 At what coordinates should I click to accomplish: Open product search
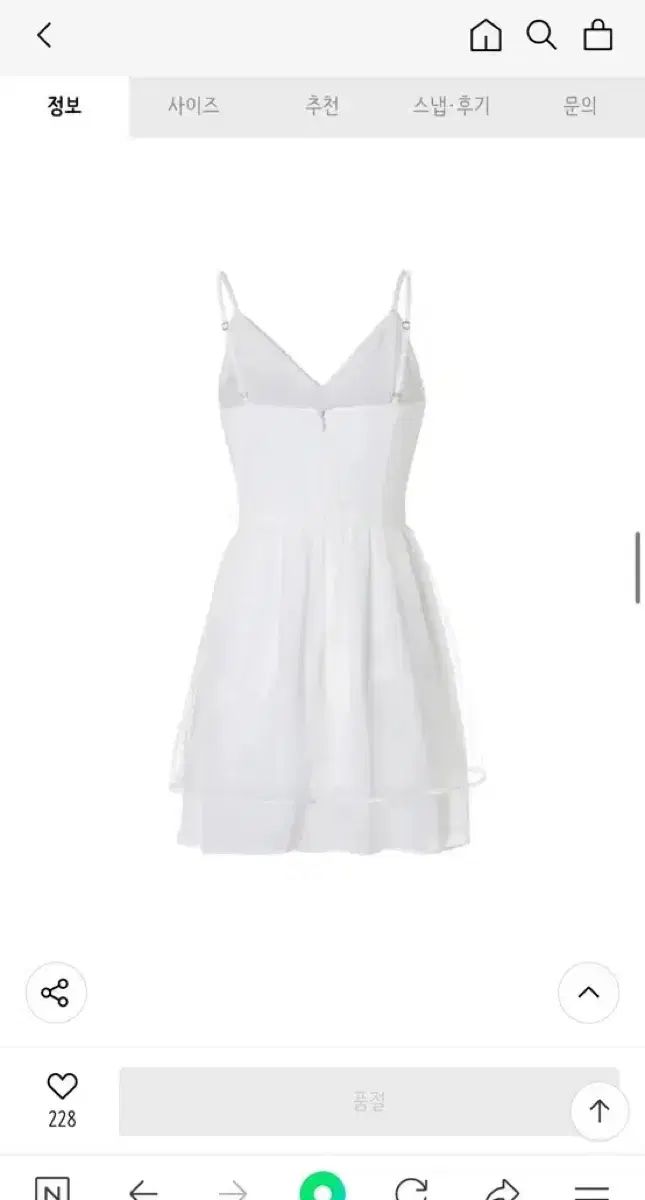click(x=541, y=36)
